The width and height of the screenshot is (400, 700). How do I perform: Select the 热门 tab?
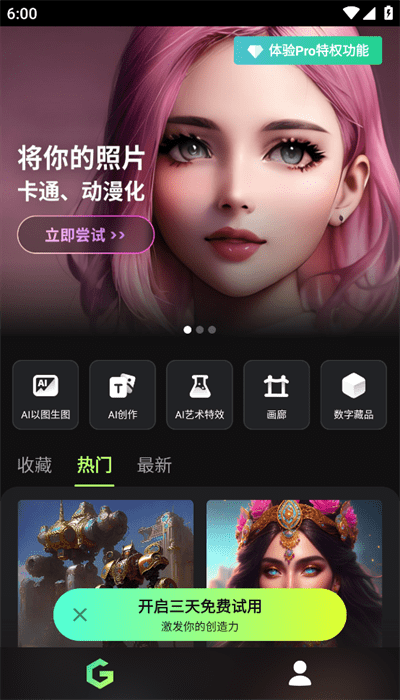(94, 465)
